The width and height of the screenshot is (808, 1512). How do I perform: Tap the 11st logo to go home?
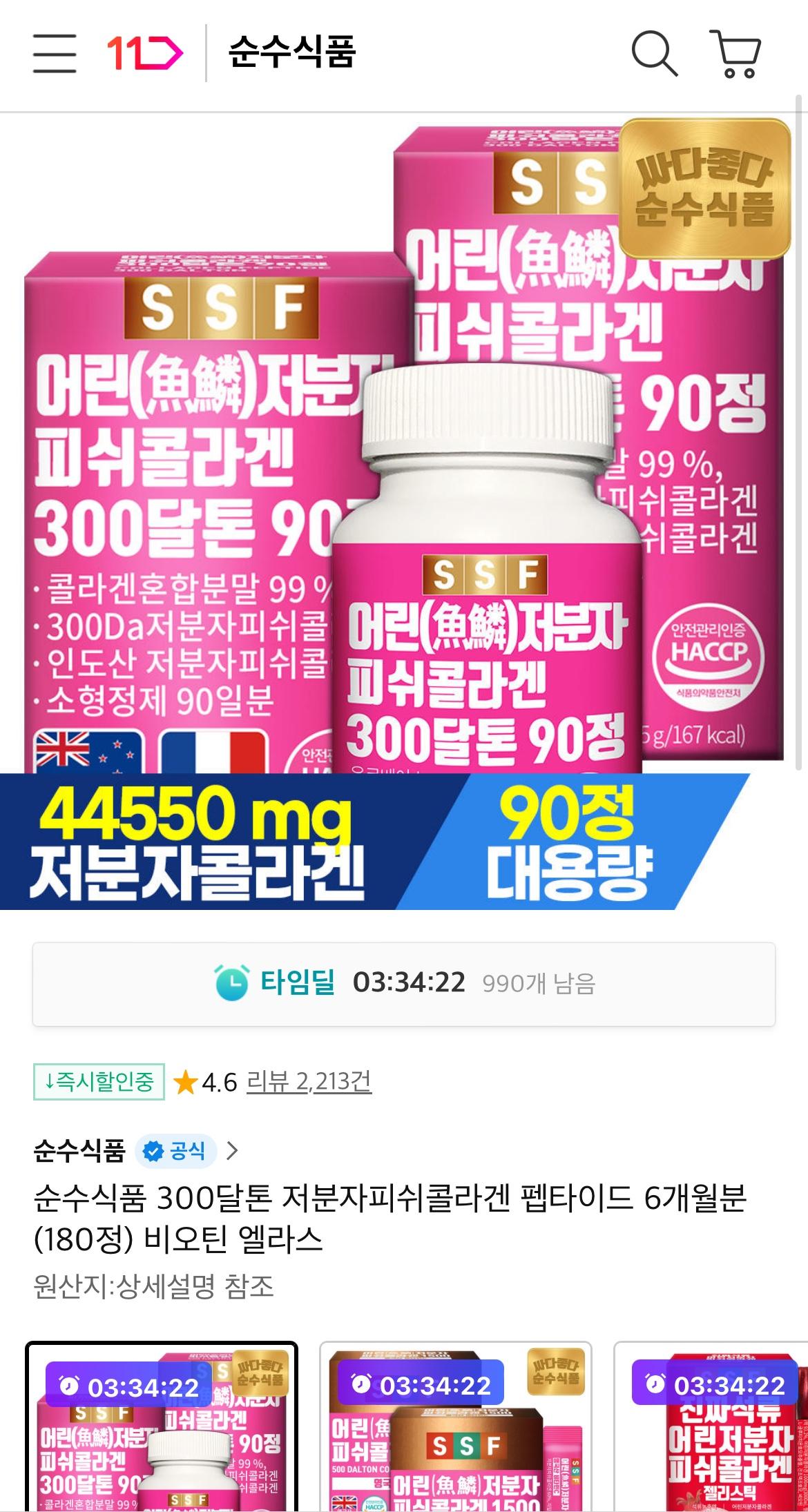tap(144, 53)
